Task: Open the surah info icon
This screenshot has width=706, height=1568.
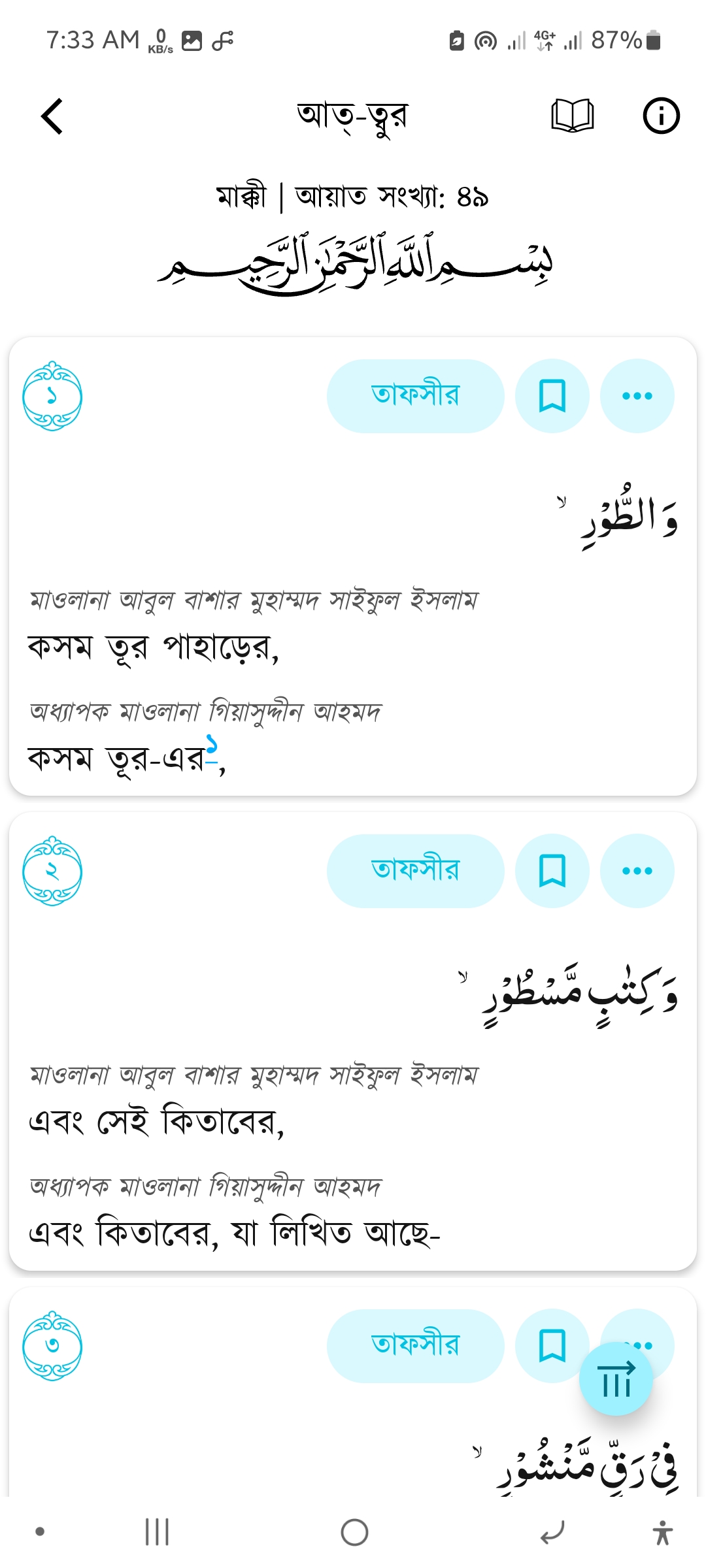Action: [660, 116]
